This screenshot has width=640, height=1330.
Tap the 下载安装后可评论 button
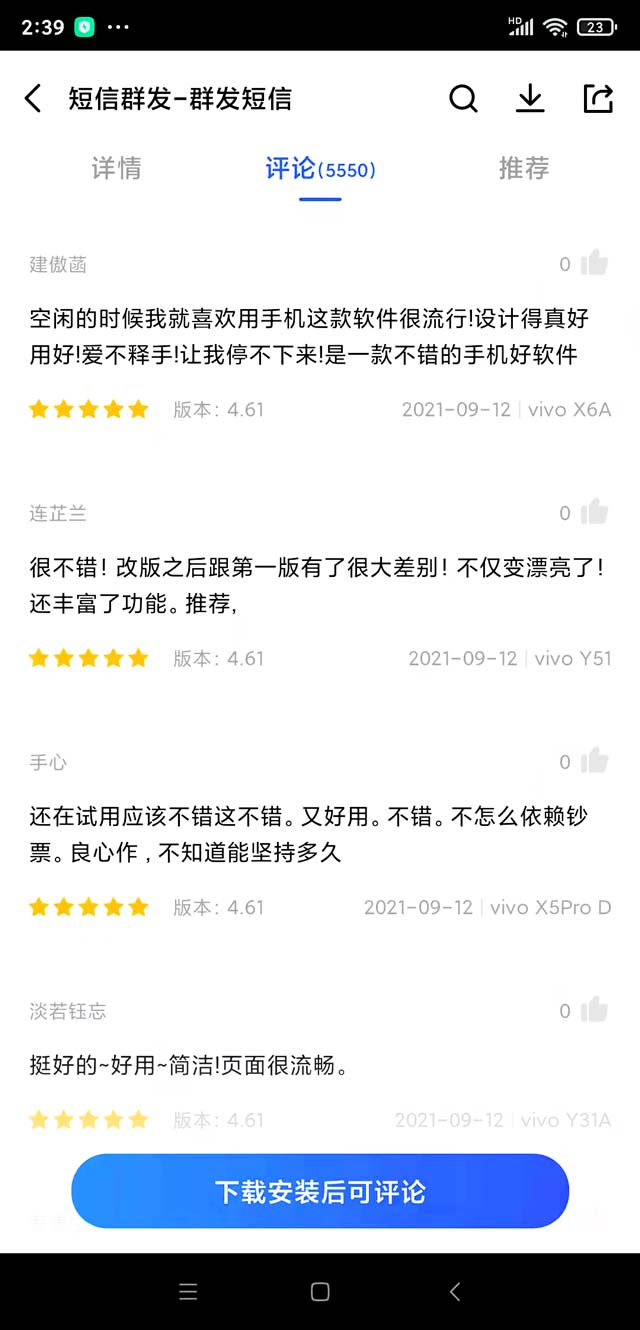pos(320,1191)
